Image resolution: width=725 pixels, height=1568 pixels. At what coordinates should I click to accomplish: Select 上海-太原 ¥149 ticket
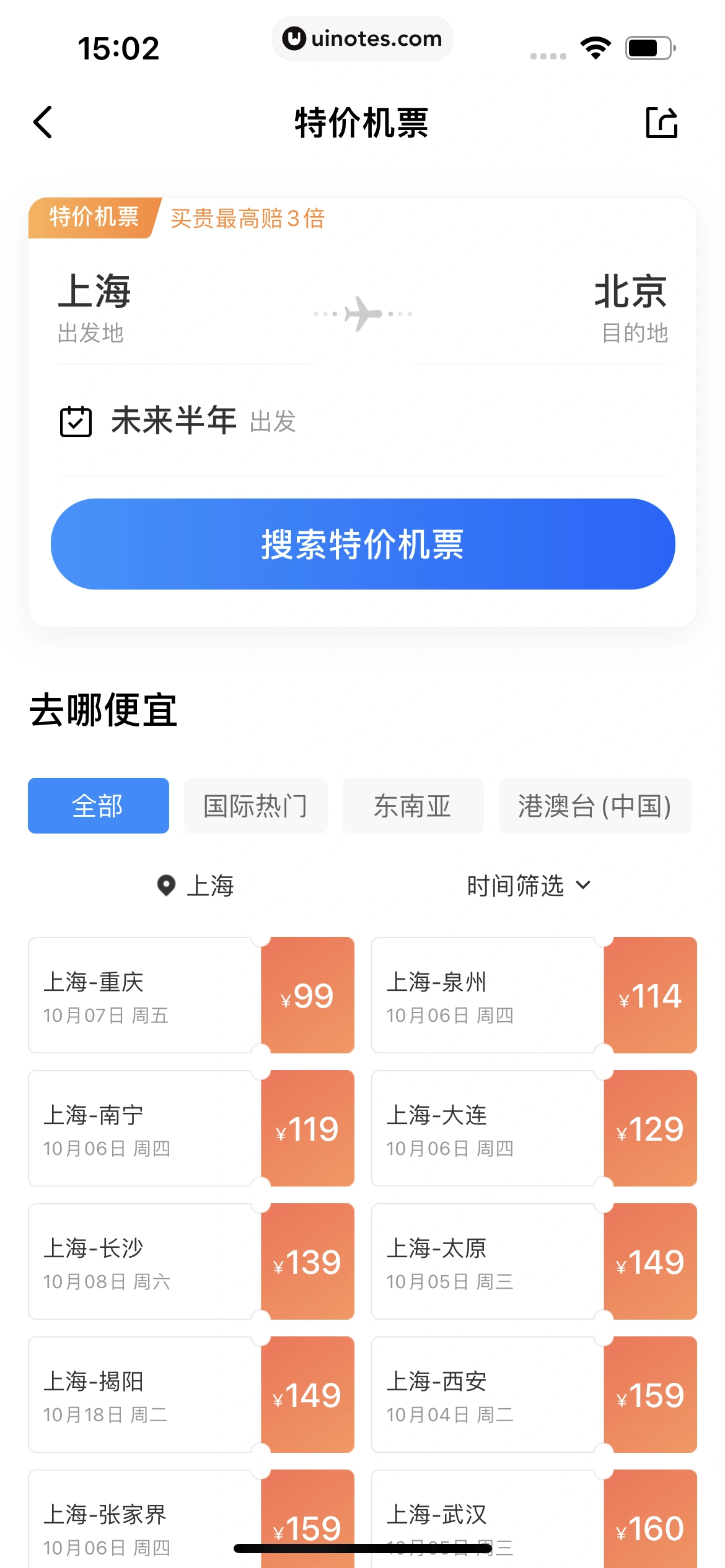click(x=534, y=1261)
